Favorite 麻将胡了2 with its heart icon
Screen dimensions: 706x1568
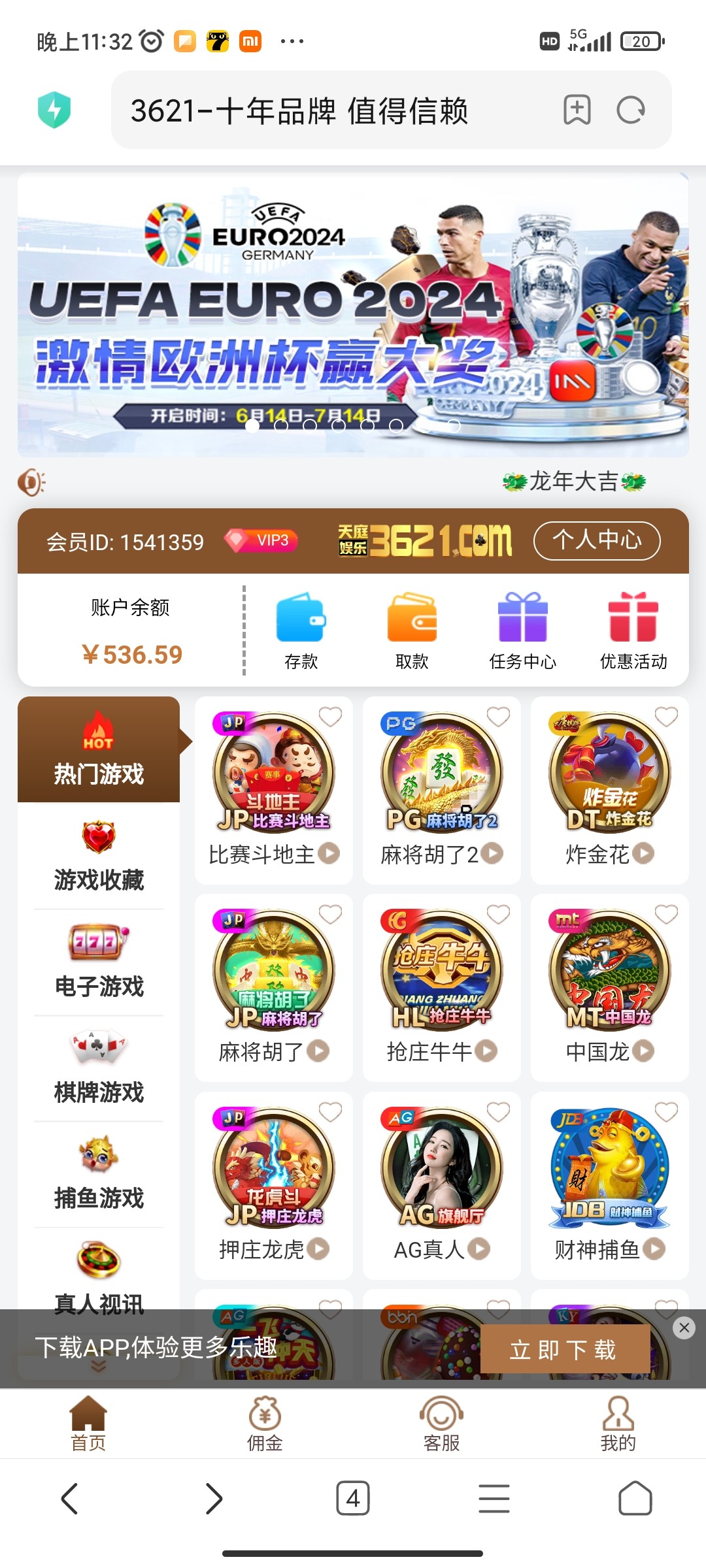(x=498, y=717)
